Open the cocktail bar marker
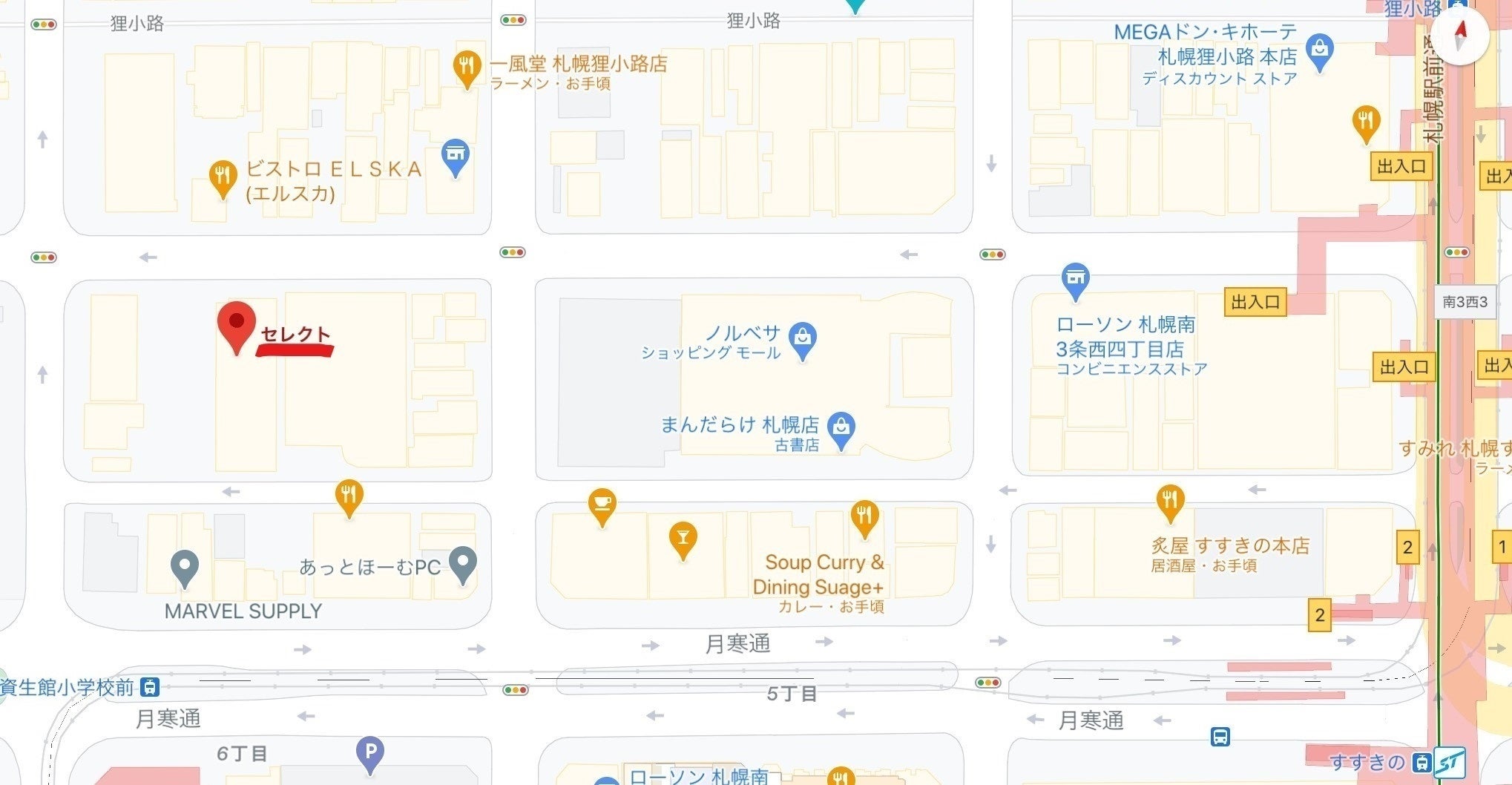 click(x=683, y=539)
